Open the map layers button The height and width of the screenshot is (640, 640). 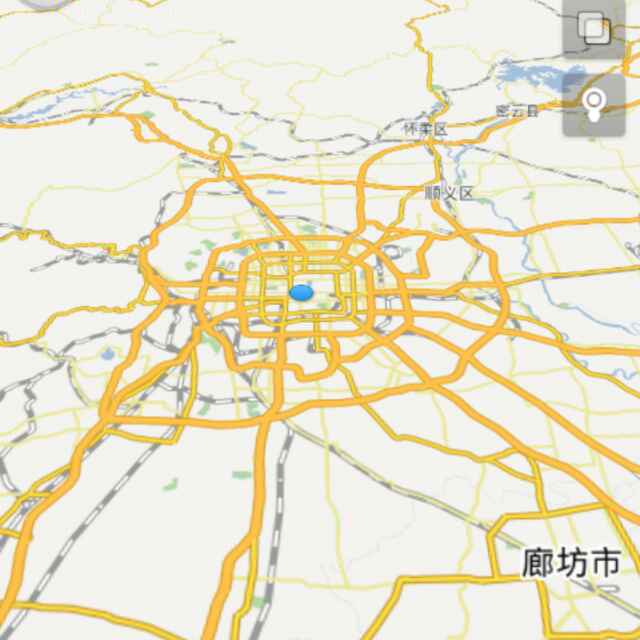click(595, 28)
